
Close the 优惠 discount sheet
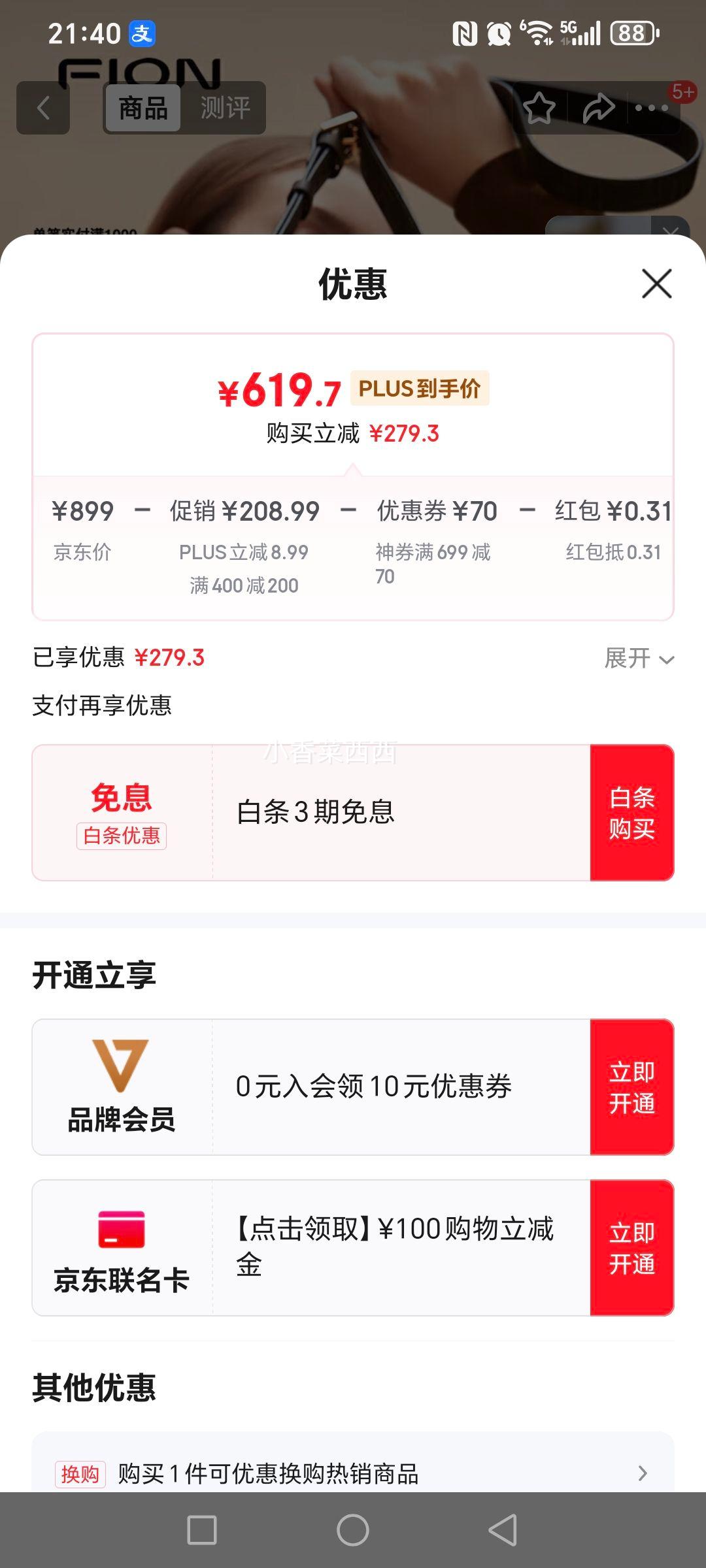pos(656,284)
